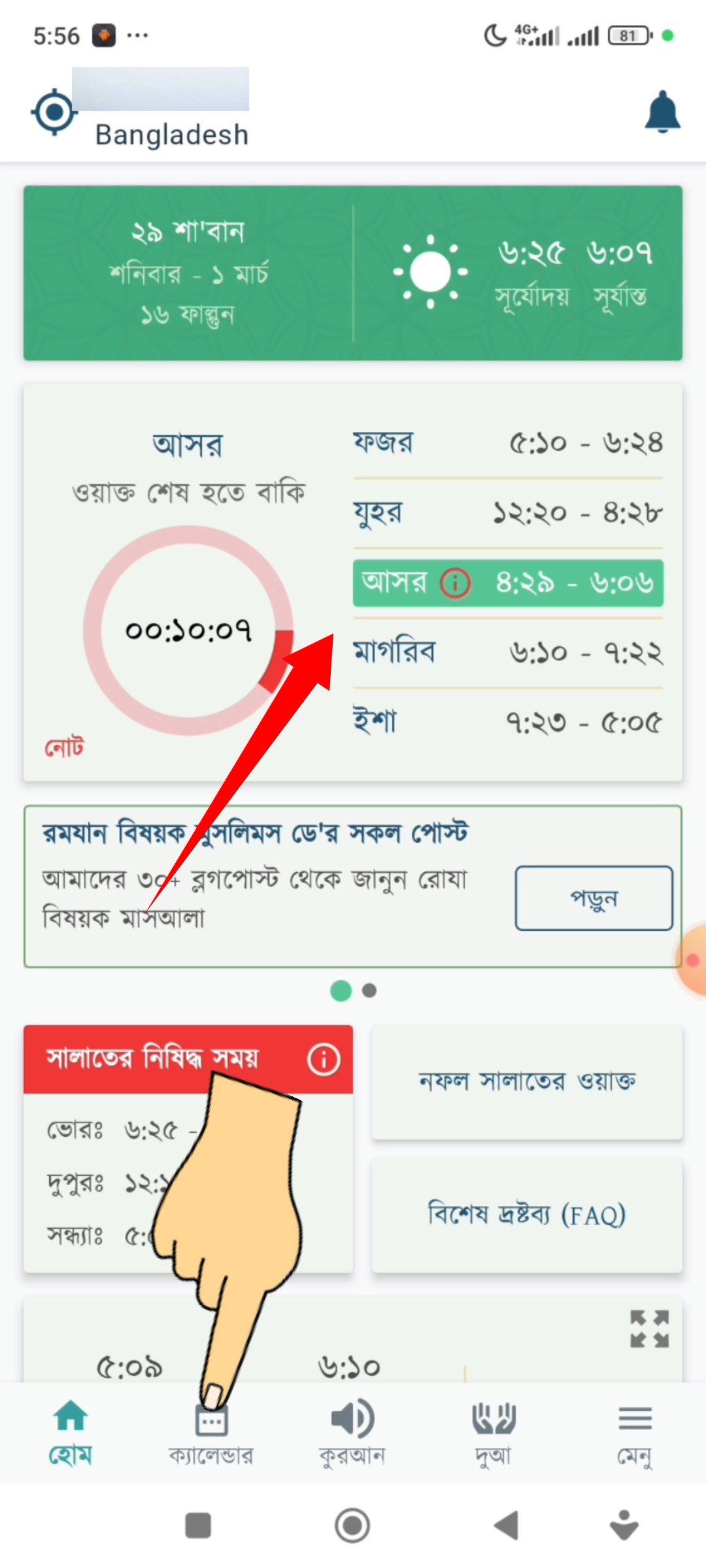Tap the info icon beside আসর
Screen dimensions: 706x1568
pos(455,583)
